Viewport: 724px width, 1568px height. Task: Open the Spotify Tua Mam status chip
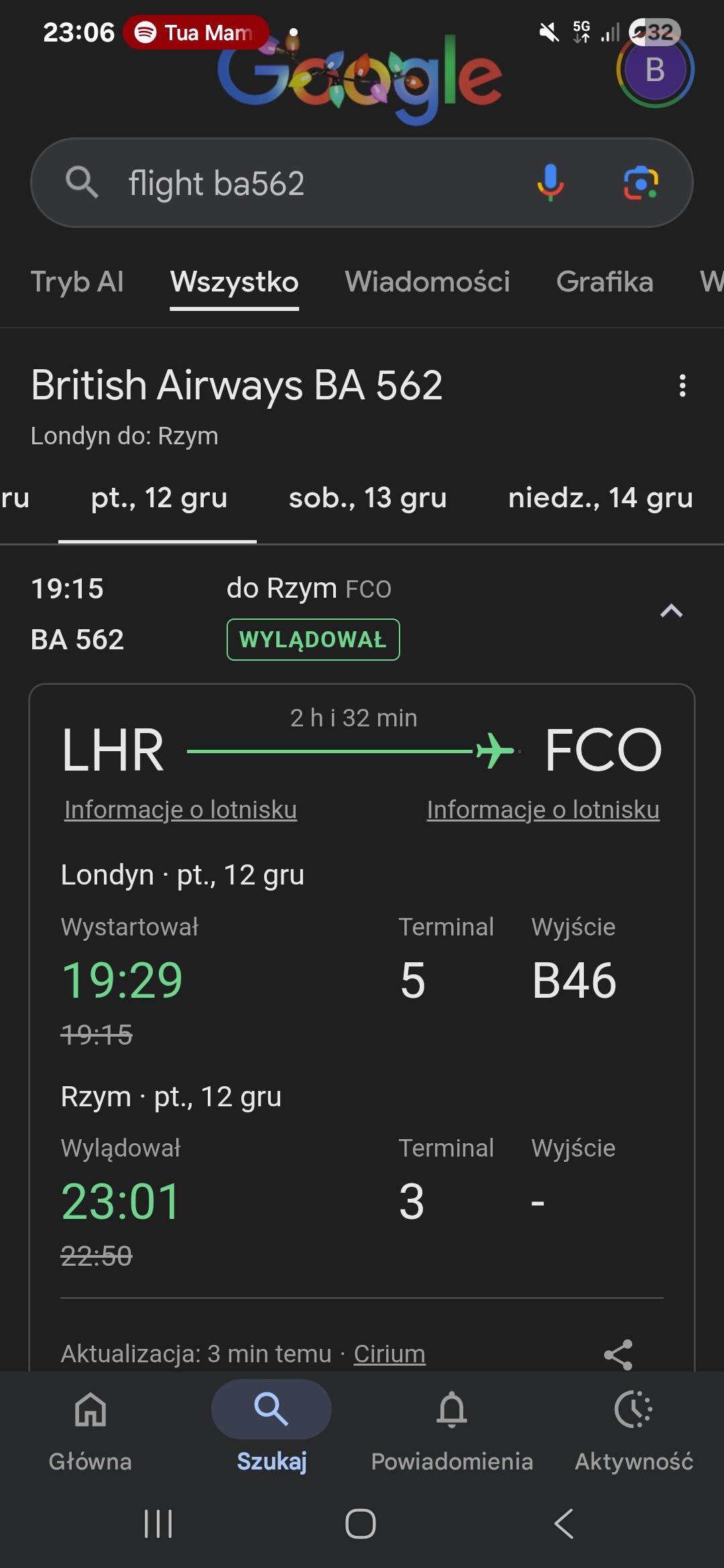click(x=196, y=32)
